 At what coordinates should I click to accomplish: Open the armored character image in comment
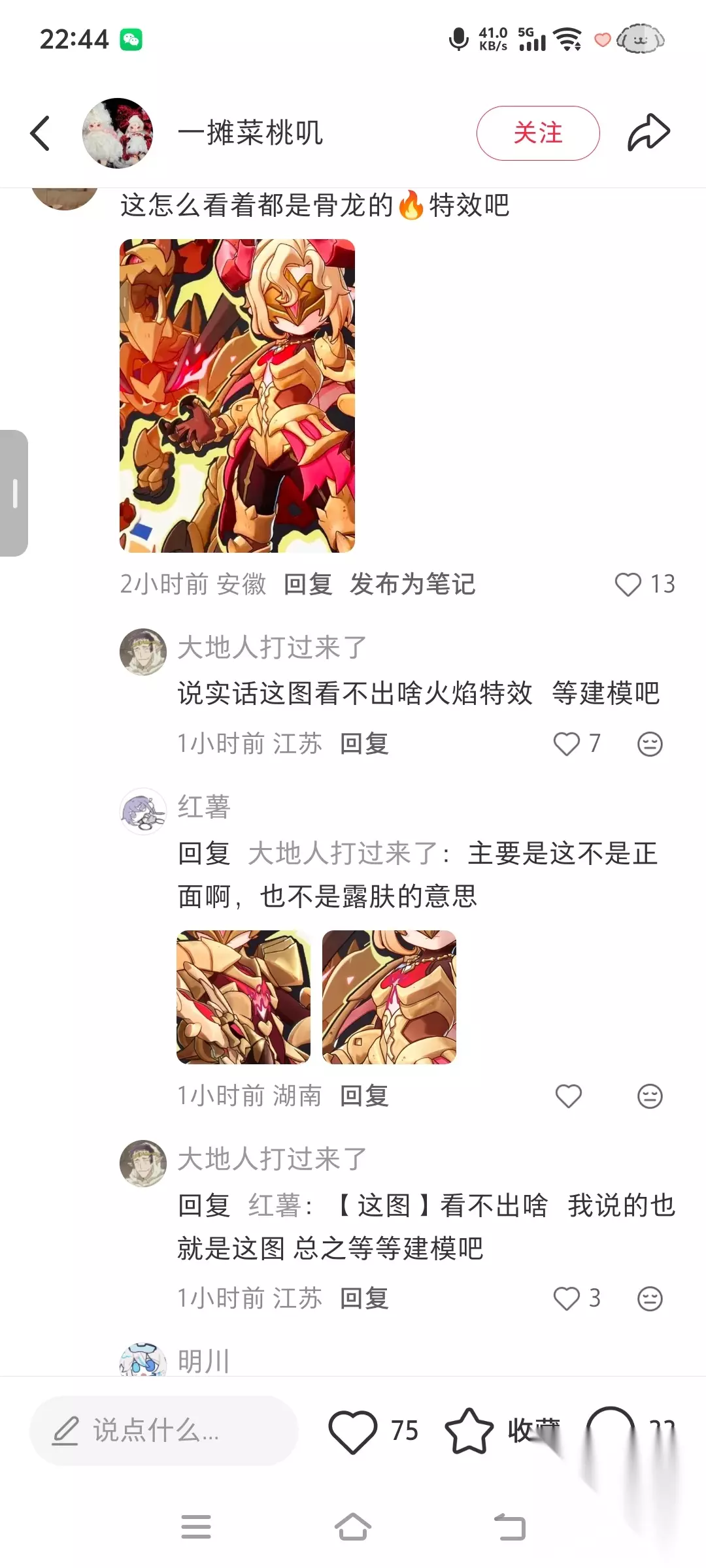[x=237, y=396]
